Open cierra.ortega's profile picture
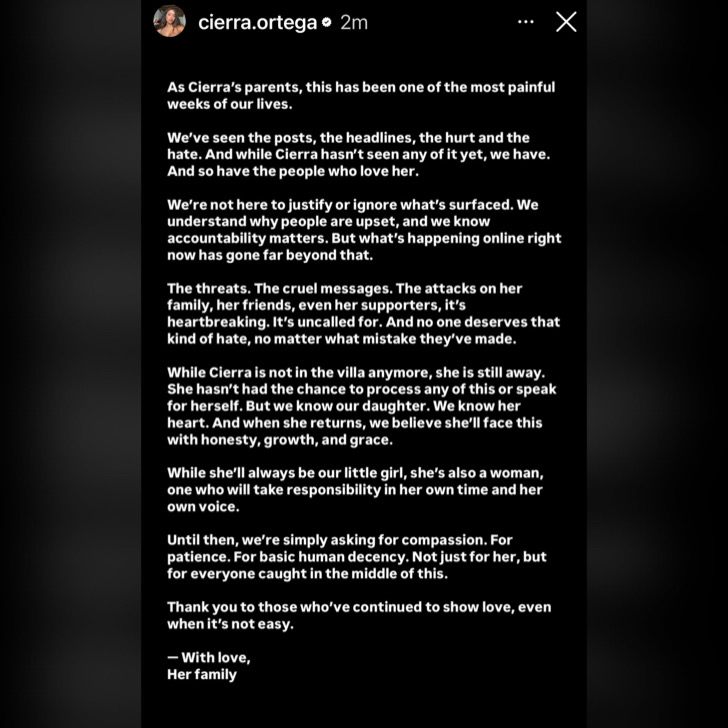This screenshot has width=728, height=728. point(169,21)
